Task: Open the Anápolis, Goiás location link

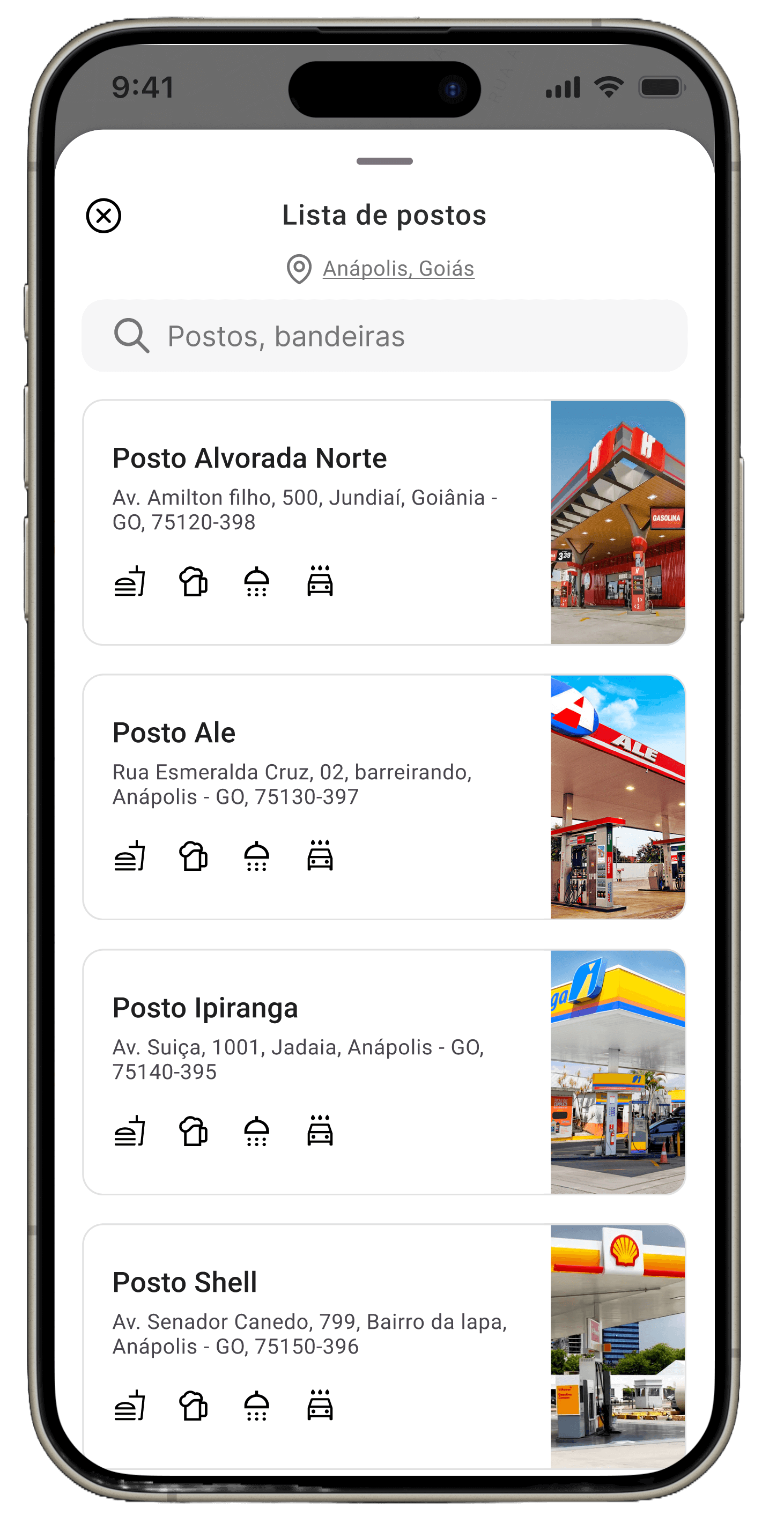Action: (x=398, y=269)
